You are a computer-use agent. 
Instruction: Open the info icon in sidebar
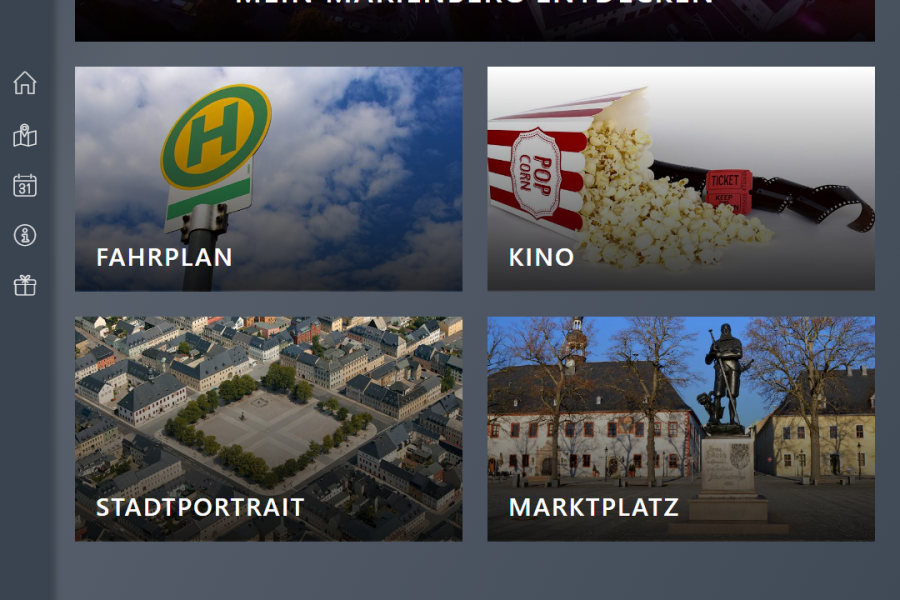[25, 236]
